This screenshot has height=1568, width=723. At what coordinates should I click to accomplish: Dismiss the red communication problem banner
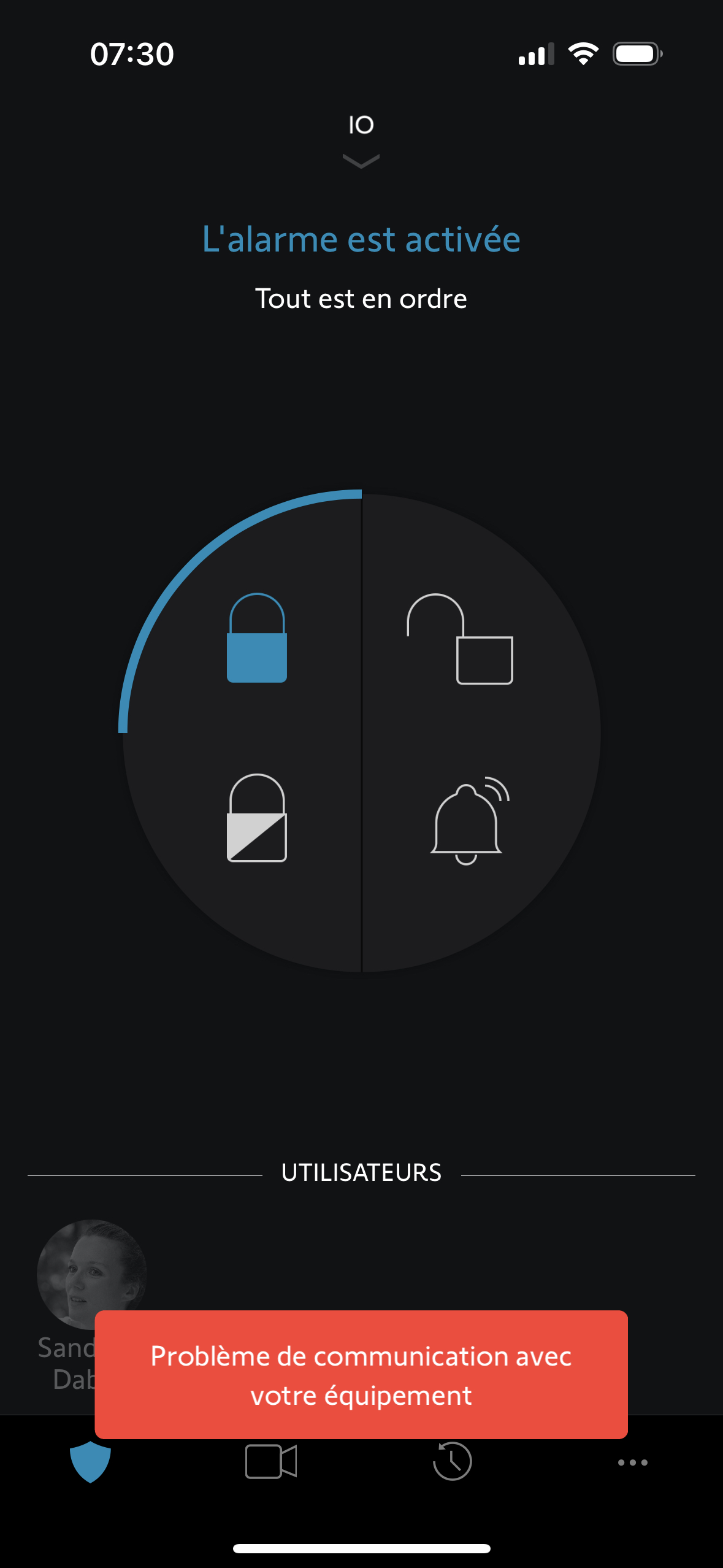pos(361,1375)
